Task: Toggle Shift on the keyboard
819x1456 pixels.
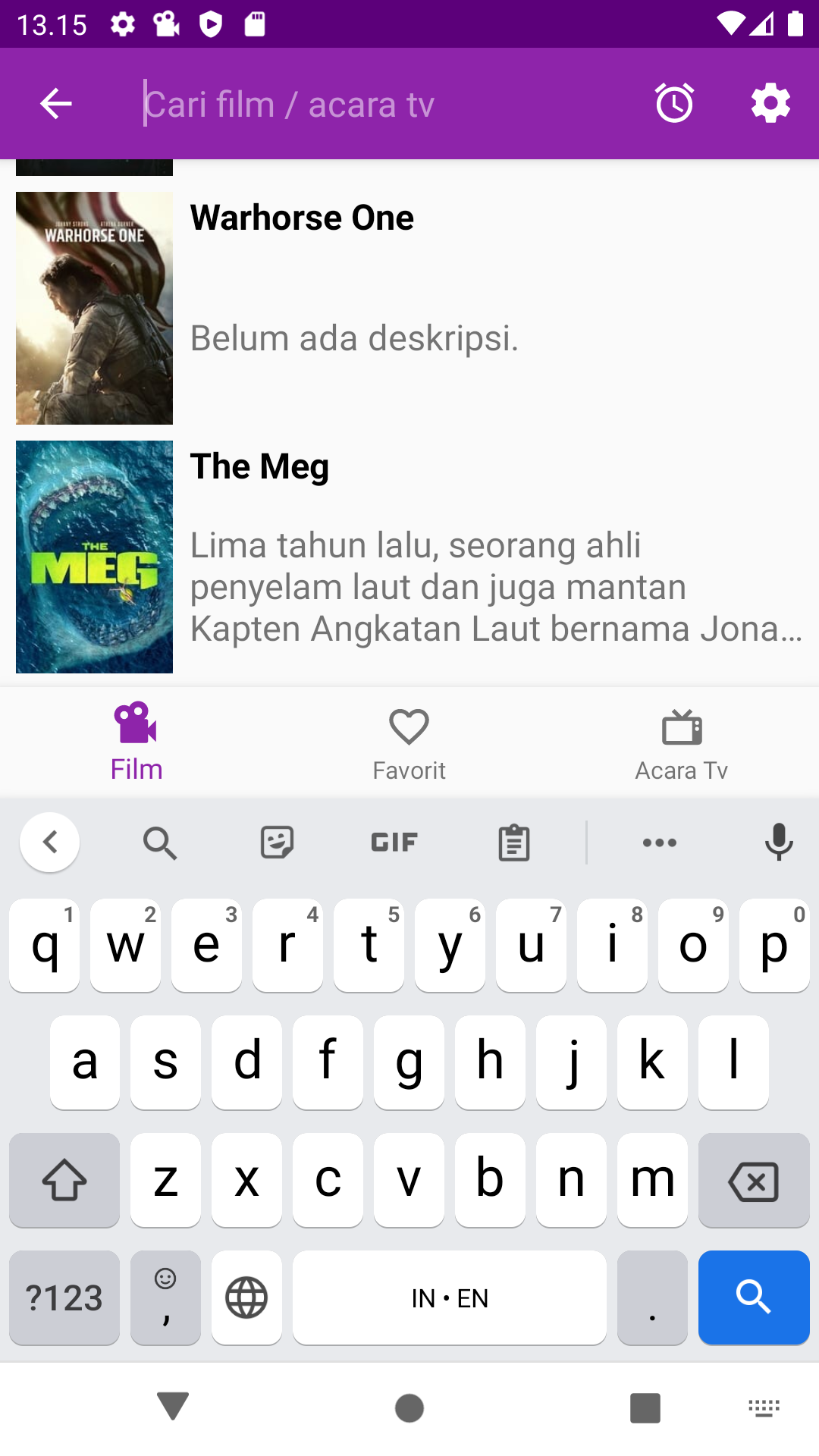Action: tap(64, 1181)
